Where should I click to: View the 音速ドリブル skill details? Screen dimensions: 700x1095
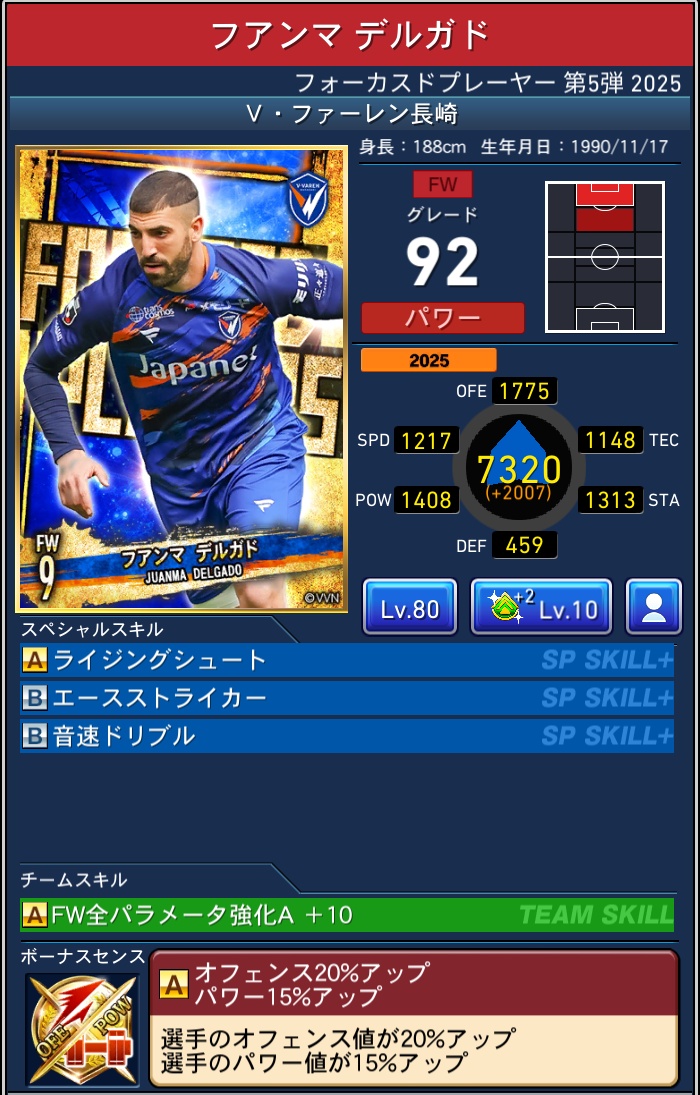346,736
